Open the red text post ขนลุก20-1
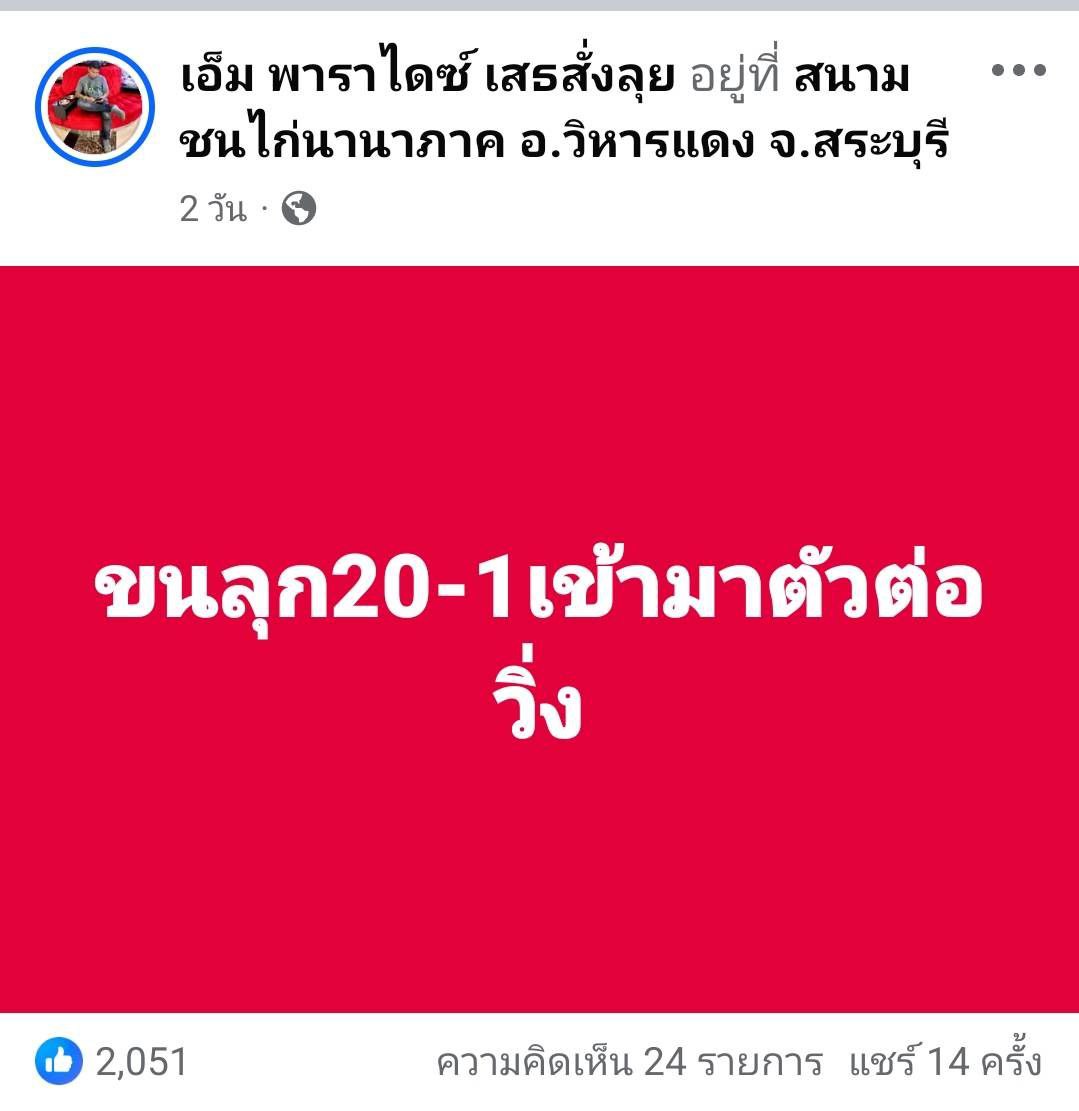This screenshot has height=1111, width=1079. (x=539, y=640)
